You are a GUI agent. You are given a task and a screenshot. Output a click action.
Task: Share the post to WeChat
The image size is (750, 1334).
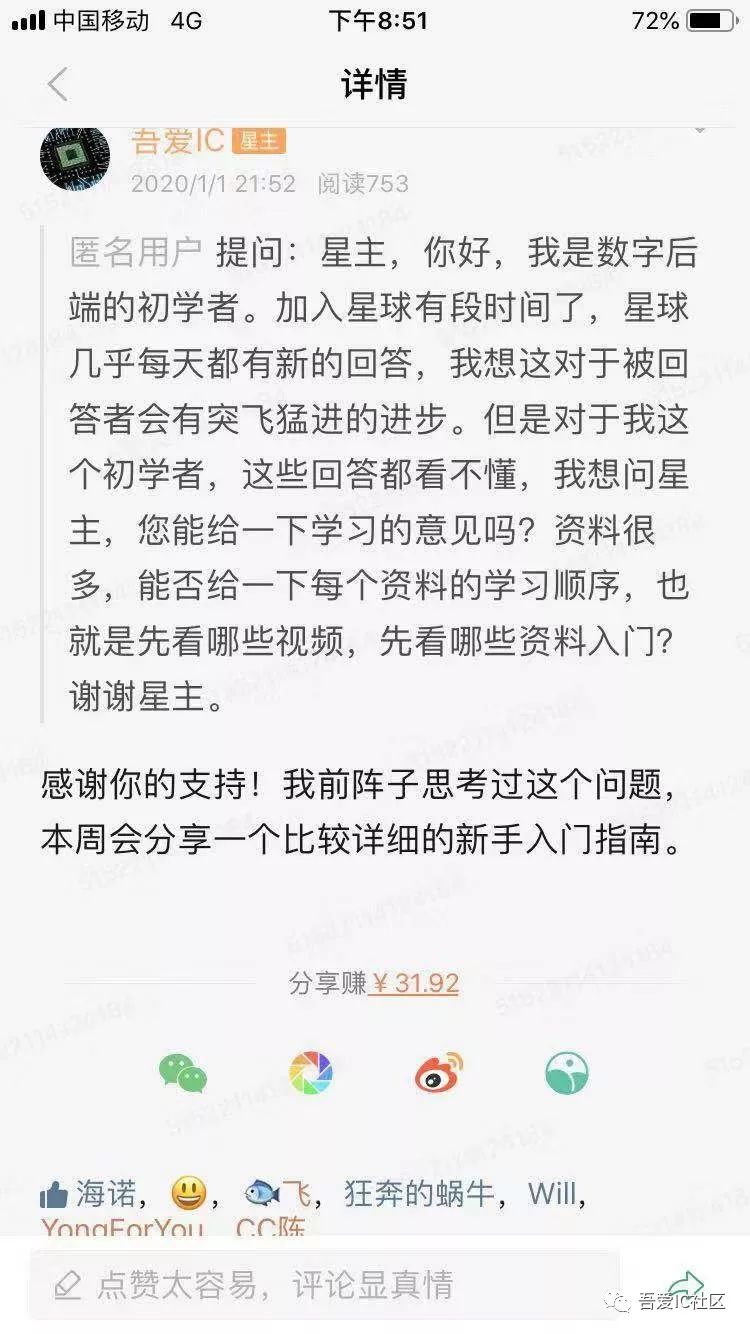pos(183,1074)
